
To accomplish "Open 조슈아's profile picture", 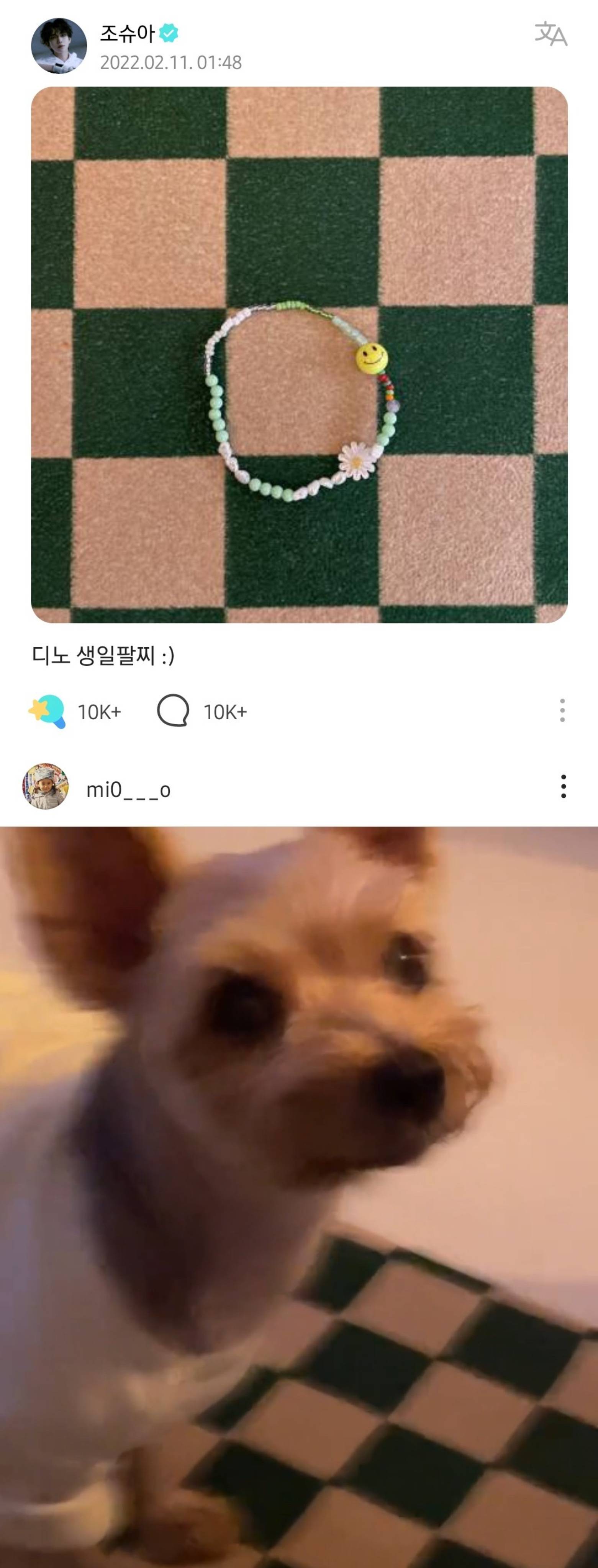I will click(59, 46).
